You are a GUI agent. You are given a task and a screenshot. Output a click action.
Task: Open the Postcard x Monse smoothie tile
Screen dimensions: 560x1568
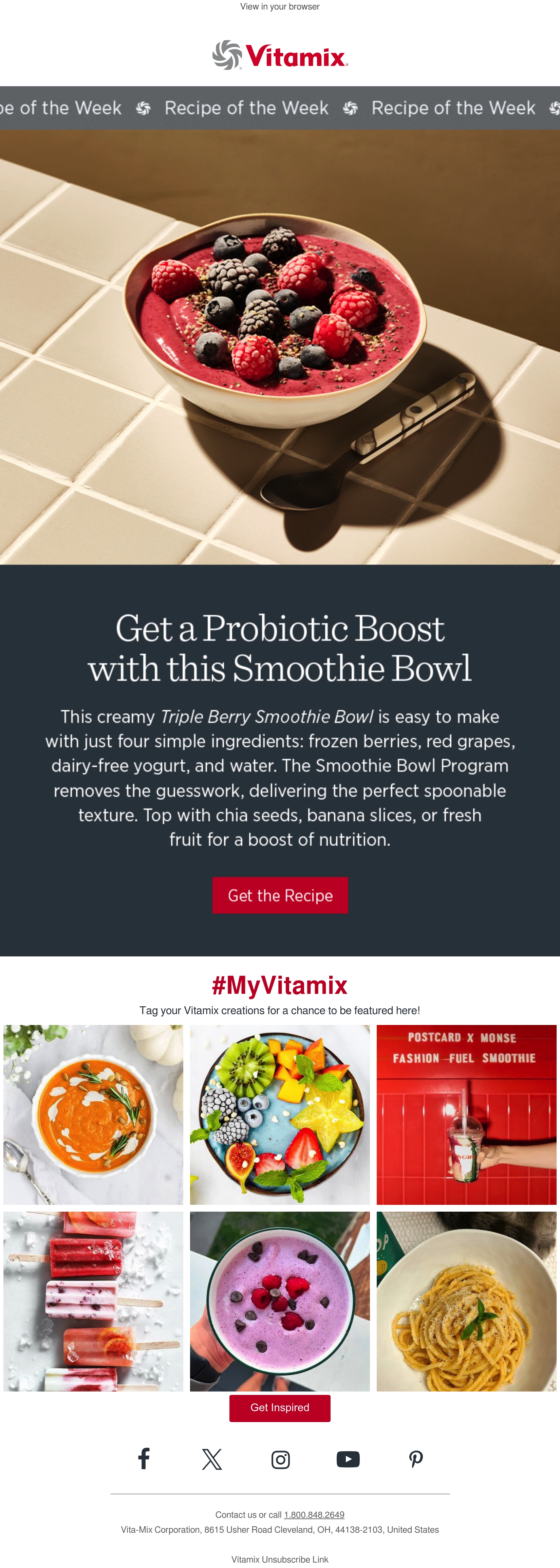[466, 1114]
